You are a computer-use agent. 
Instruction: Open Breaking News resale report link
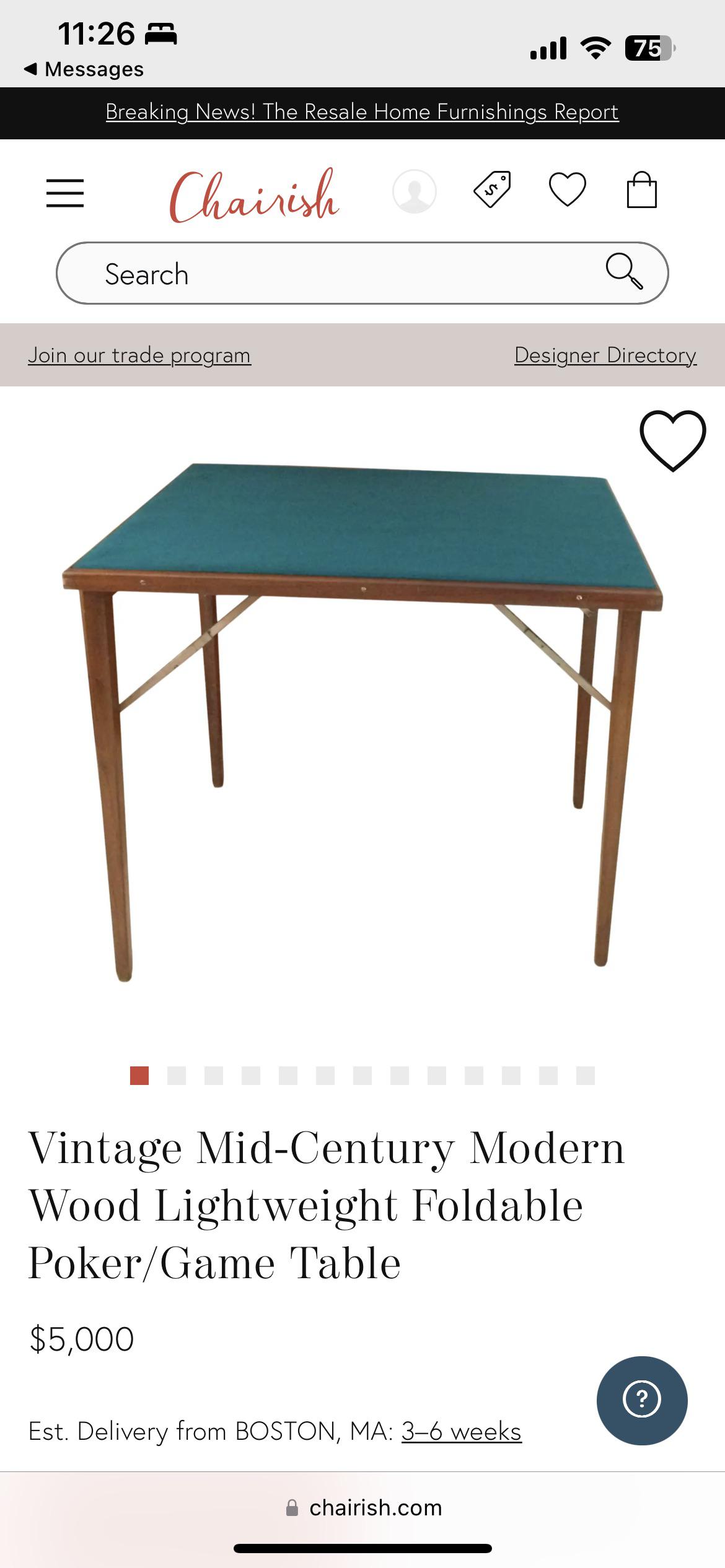coord(362,112)
